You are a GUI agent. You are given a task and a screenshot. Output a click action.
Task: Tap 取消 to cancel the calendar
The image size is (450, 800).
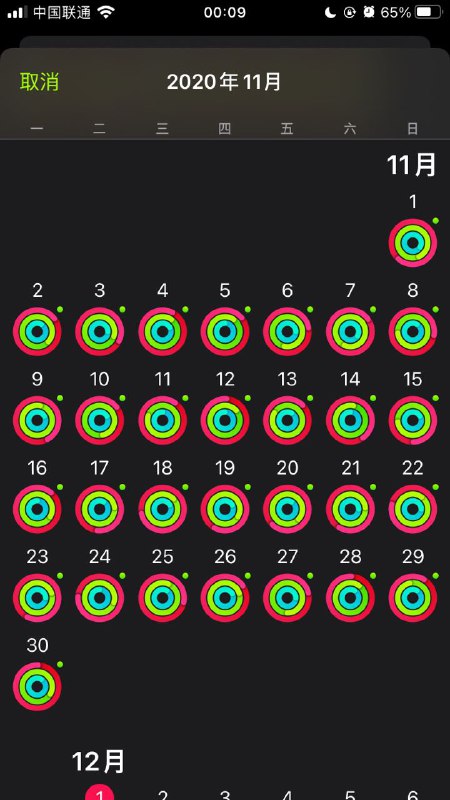tap(39, 82)
